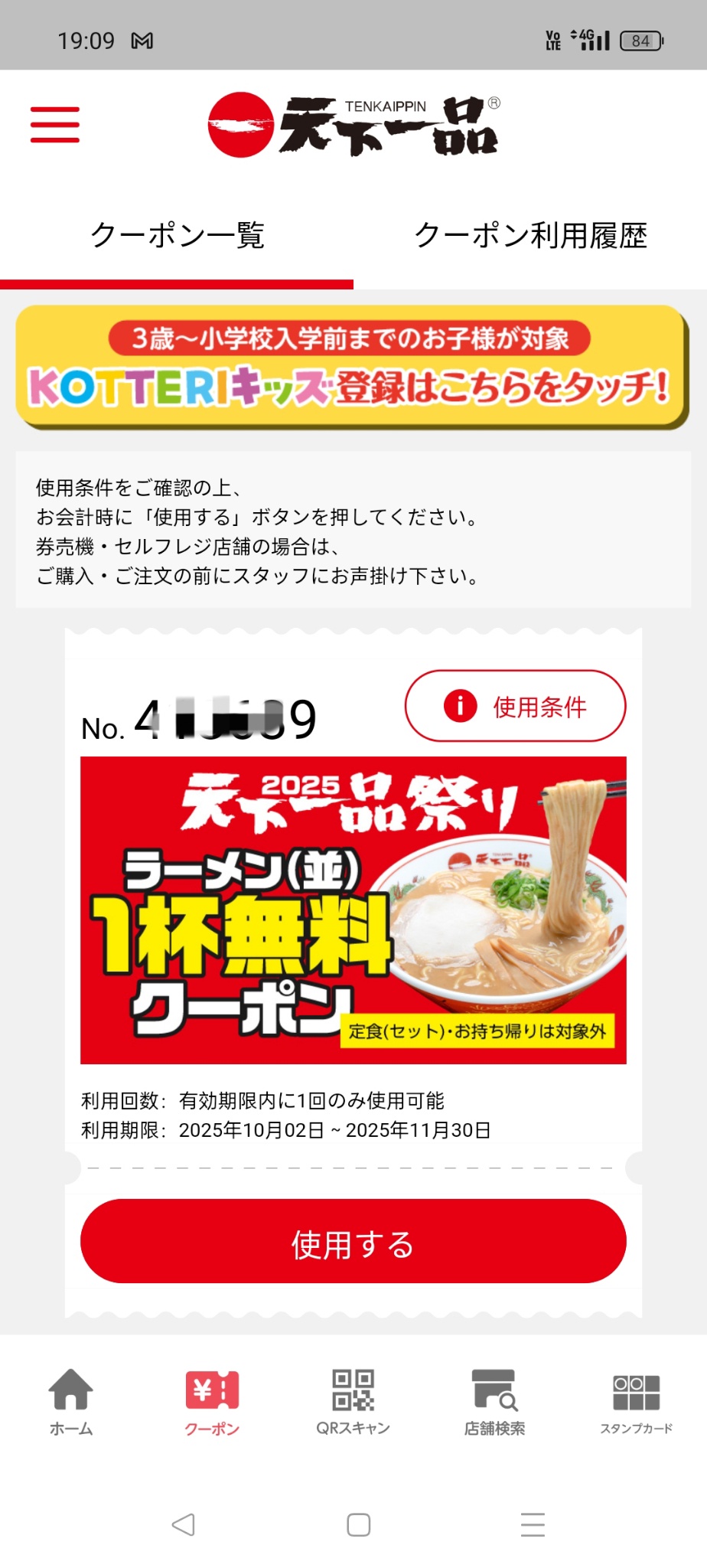View 使用条件 for the coupon
This screenshot has height=1568, width=707.
coord(515,706)
